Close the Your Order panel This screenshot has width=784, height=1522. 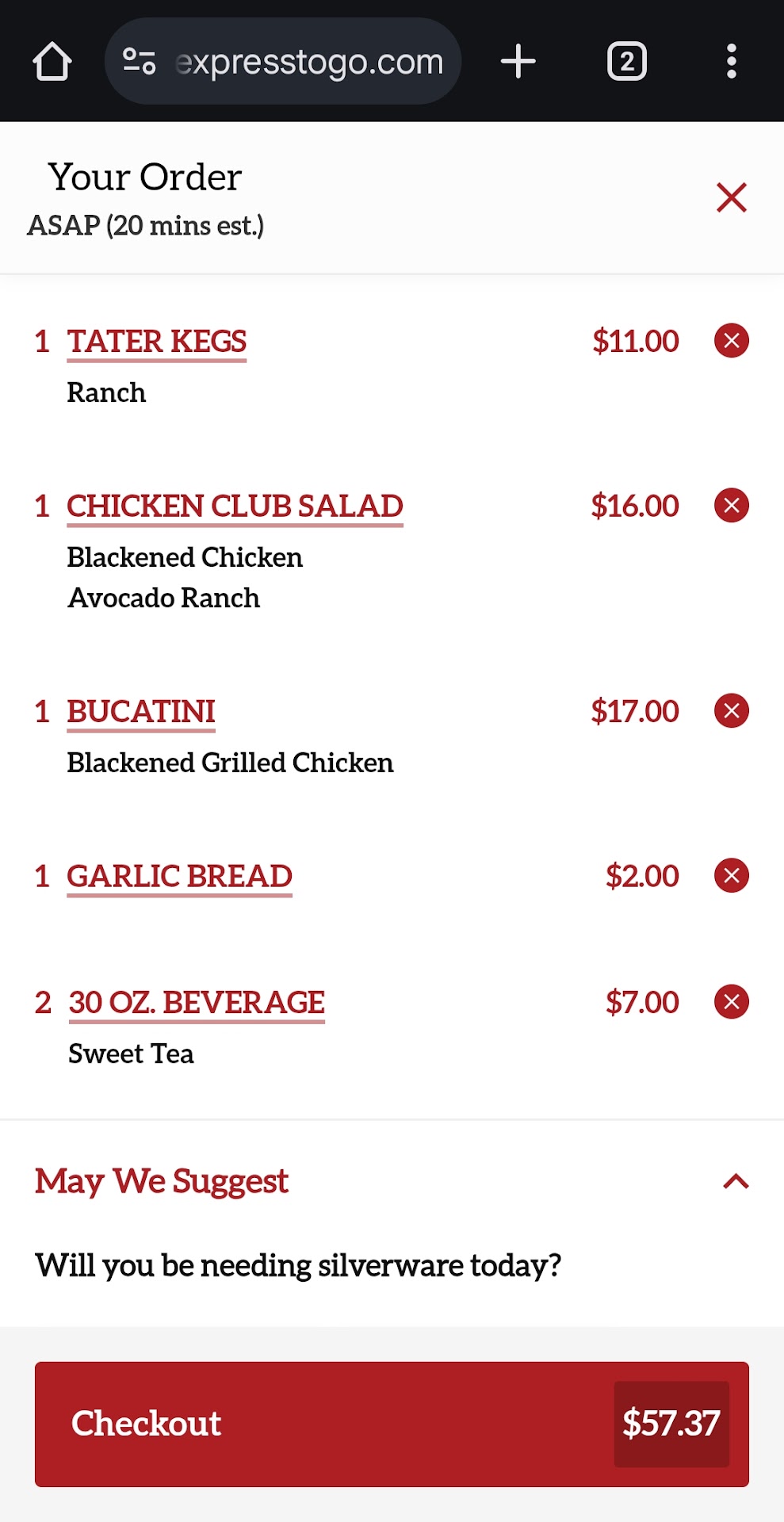tap(731, 198)
